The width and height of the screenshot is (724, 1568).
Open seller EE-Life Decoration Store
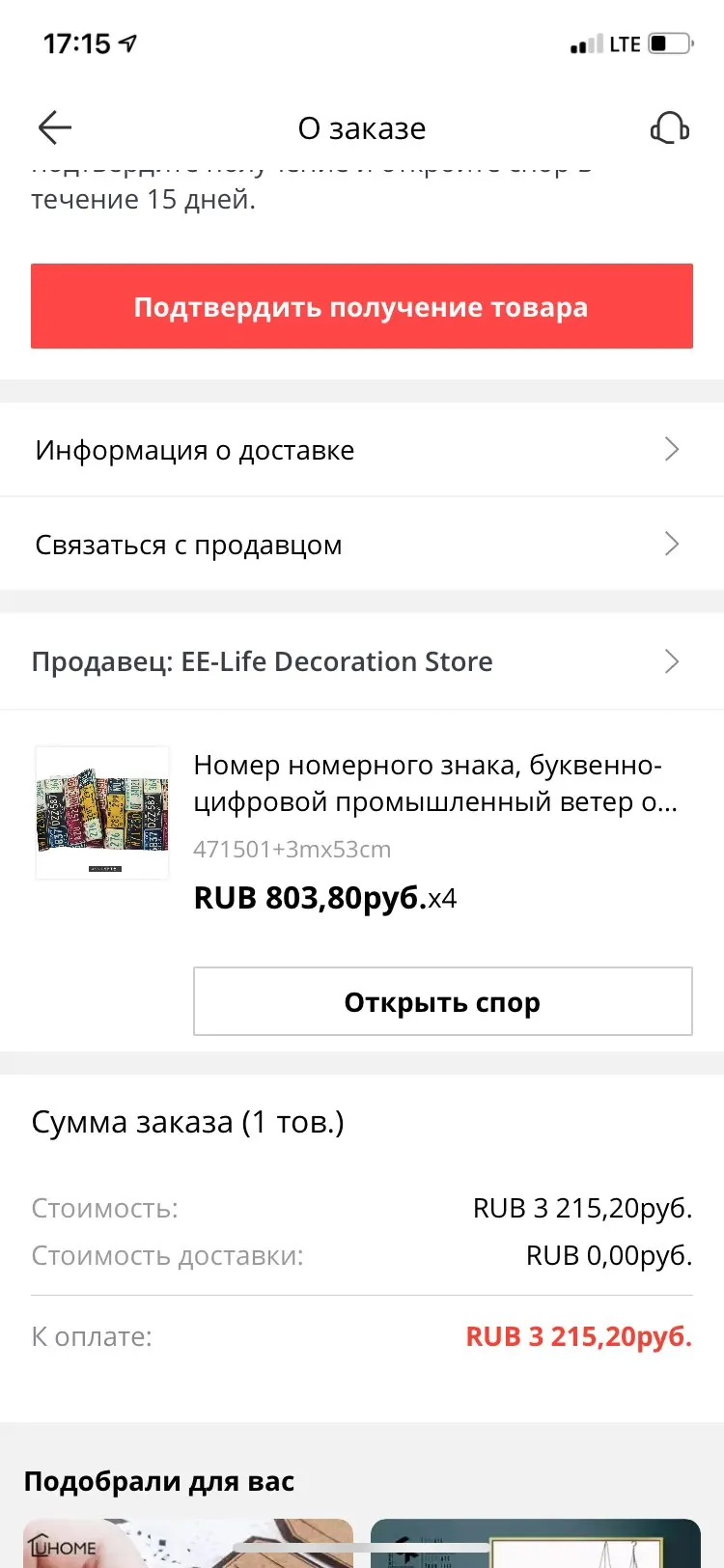coord(362,661)
